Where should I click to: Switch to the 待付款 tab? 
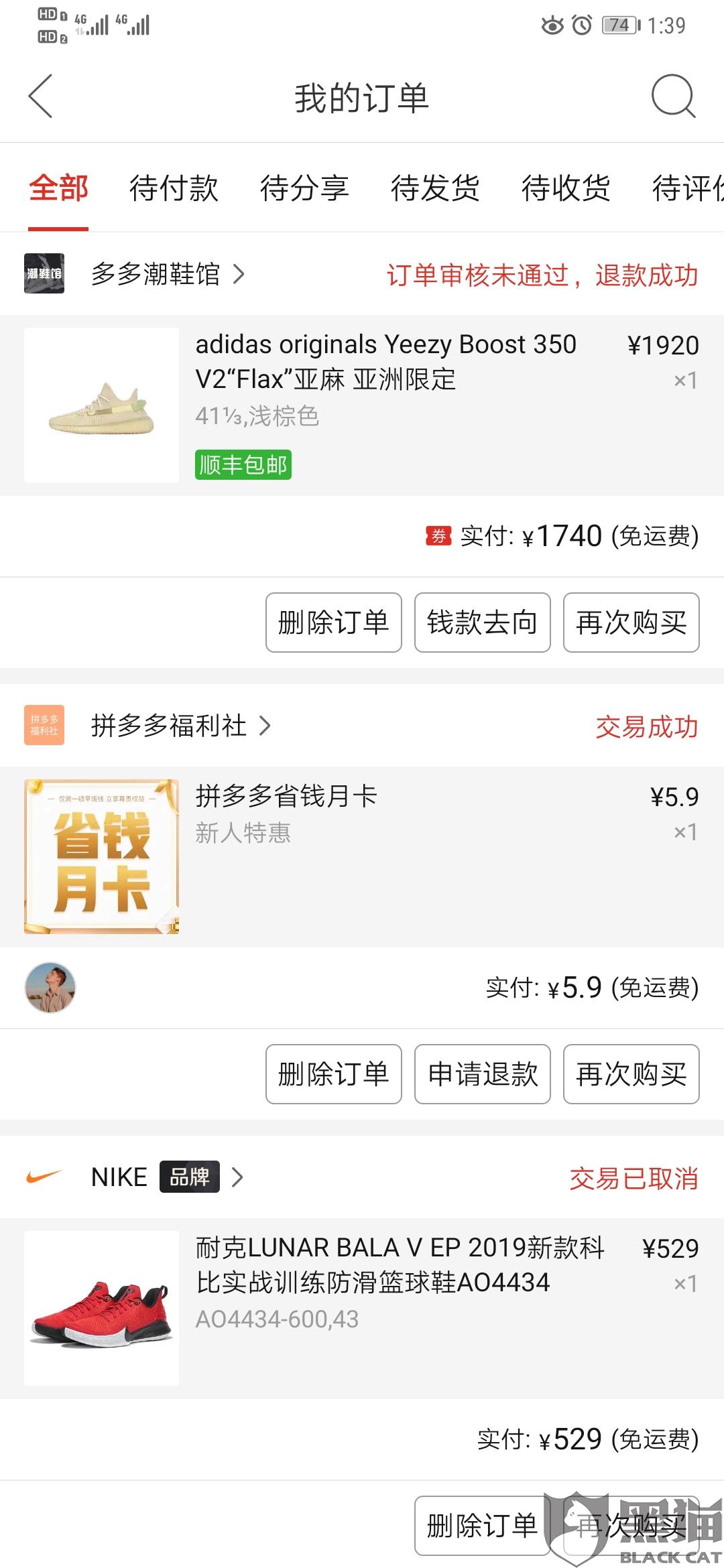tap(174, 188)
